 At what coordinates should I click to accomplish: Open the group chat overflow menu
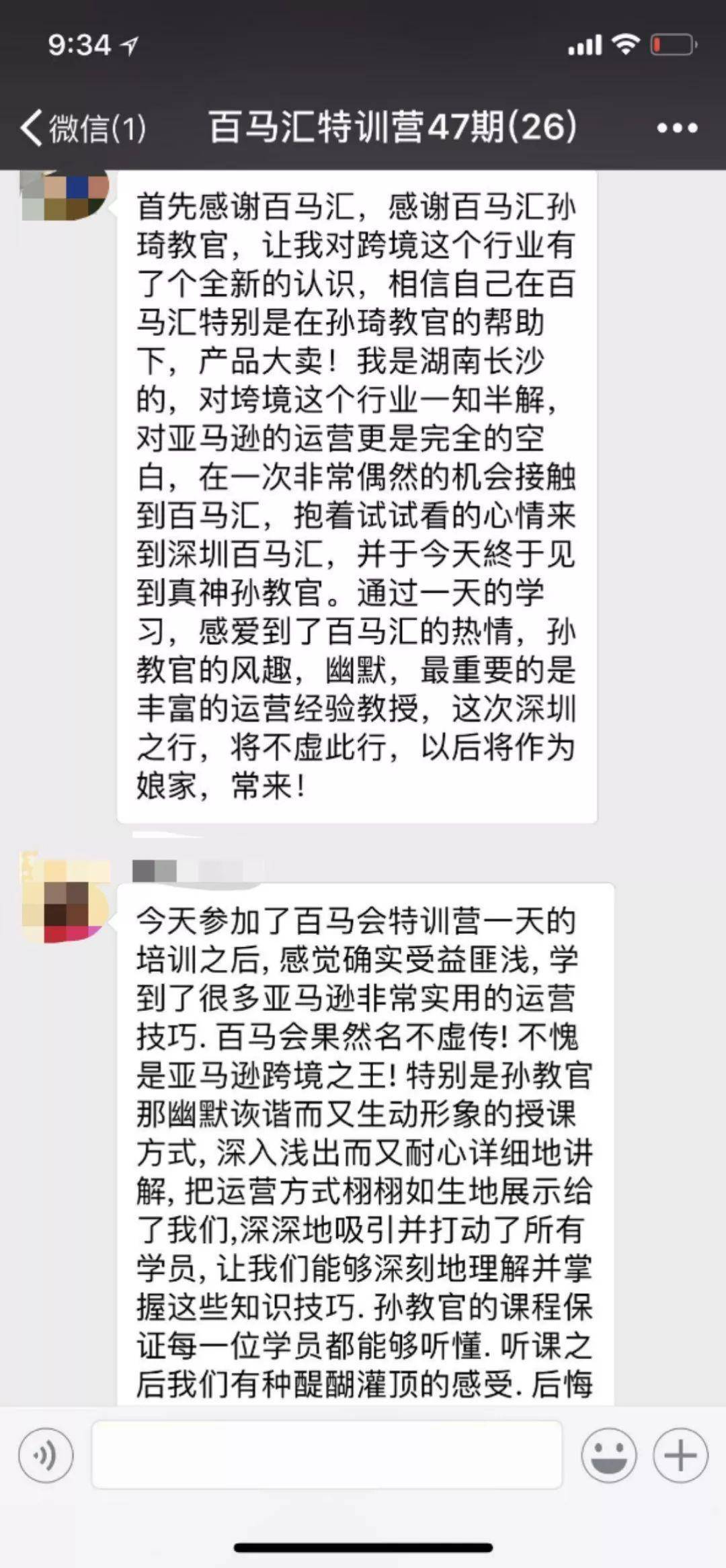point(676,128)
